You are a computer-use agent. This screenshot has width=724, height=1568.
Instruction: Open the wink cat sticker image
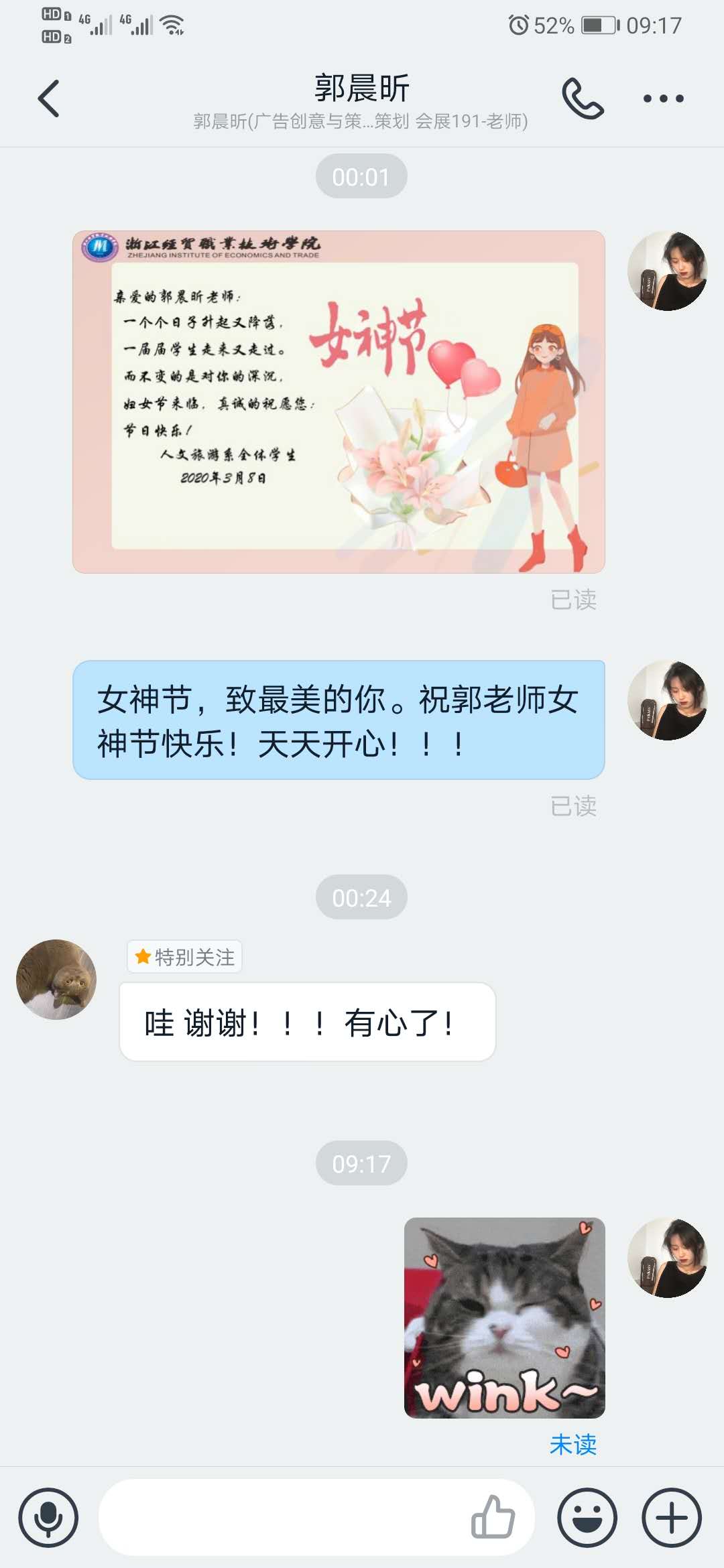(x=504, y=1317)
